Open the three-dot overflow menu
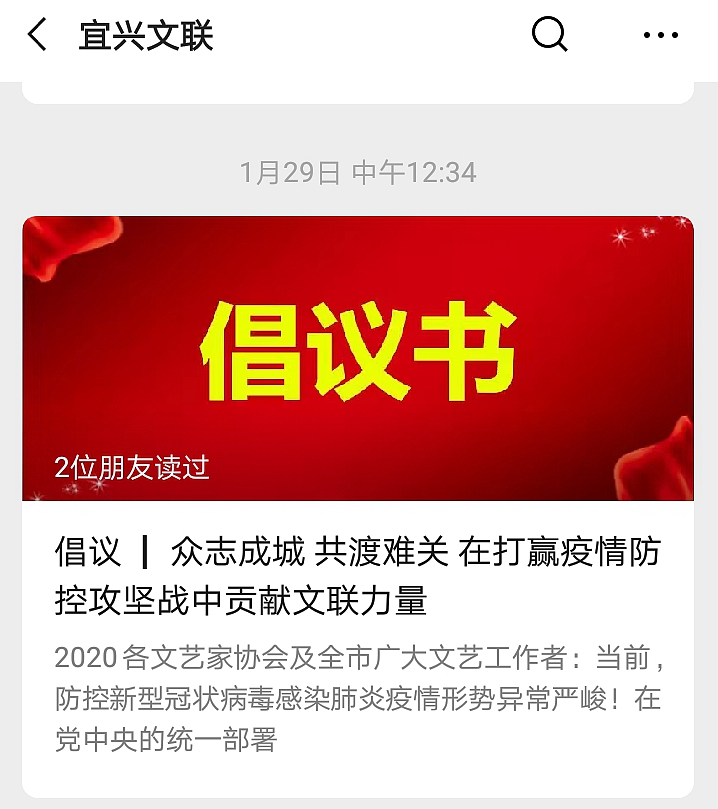This screenshot has width=718, height=809. [x=660, y=36]
